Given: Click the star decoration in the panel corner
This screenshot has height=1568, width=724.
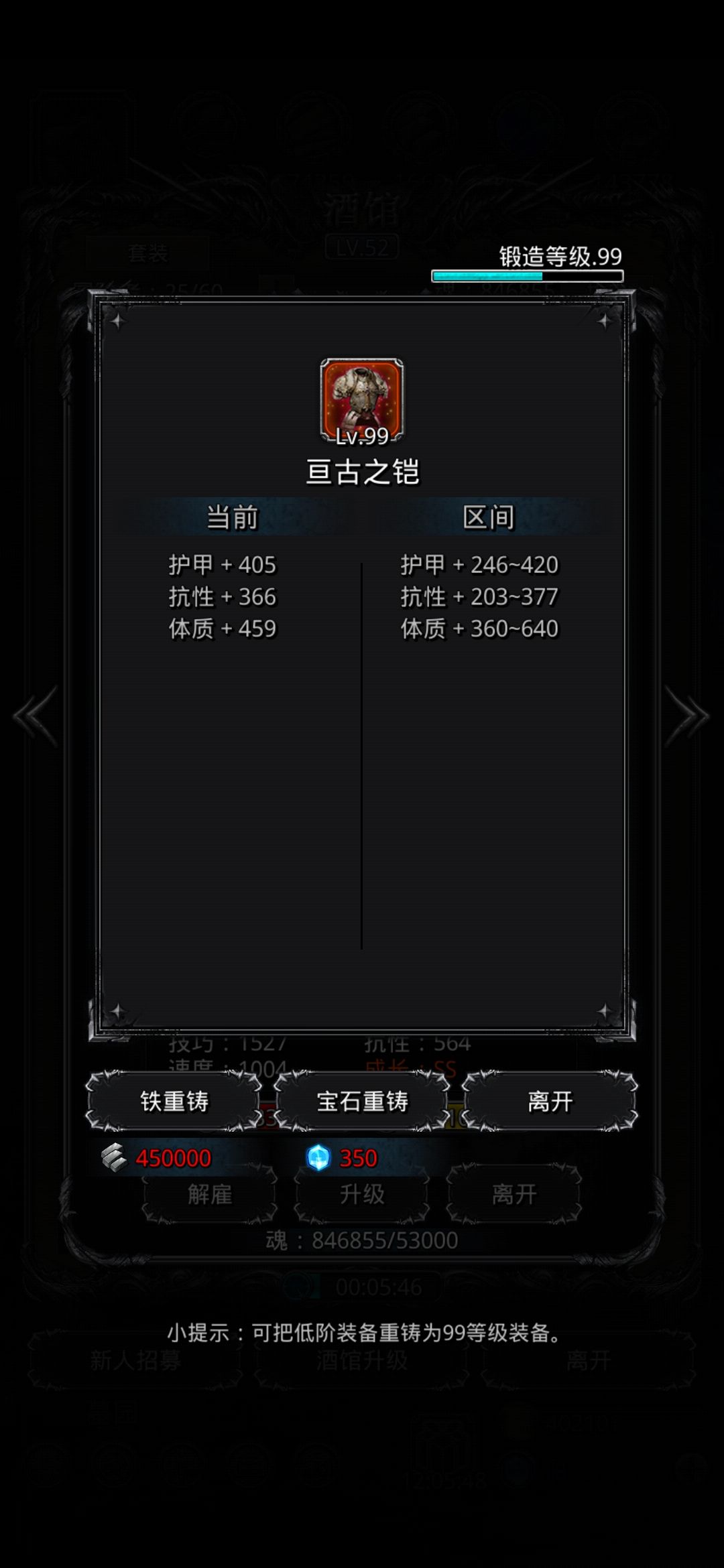Looking at the screenshot, I should tap(119, 322).
